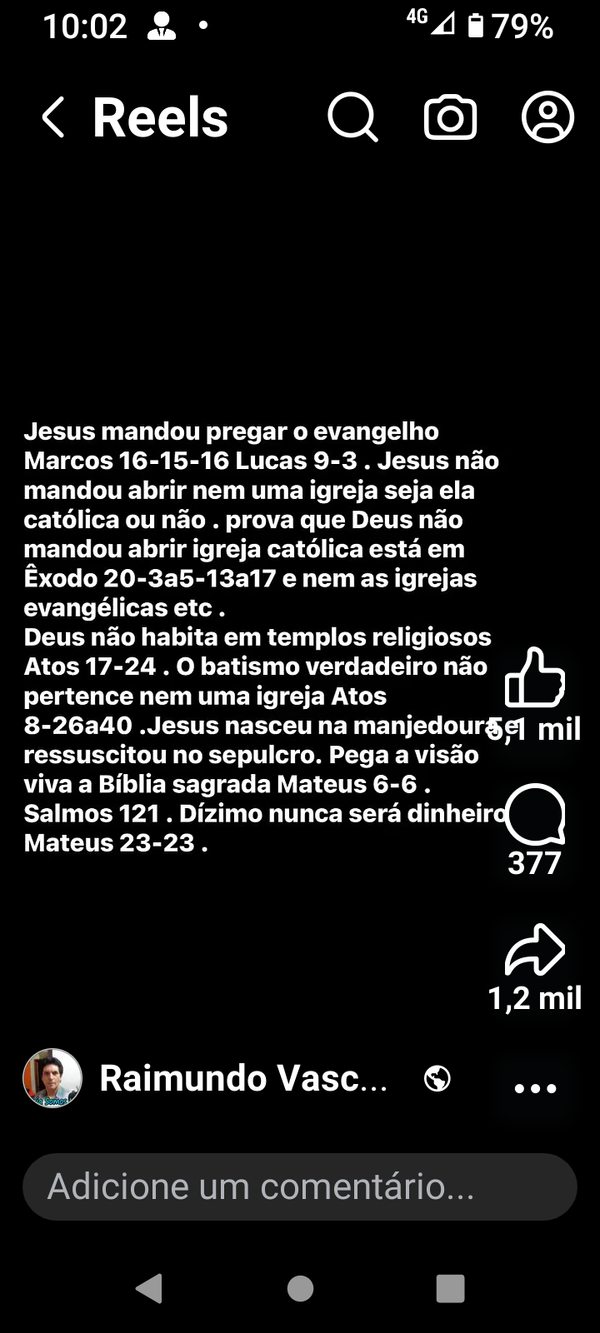Go back from Reels
The width and height of the screenshot is (600, 1333).
pos(53,118)
